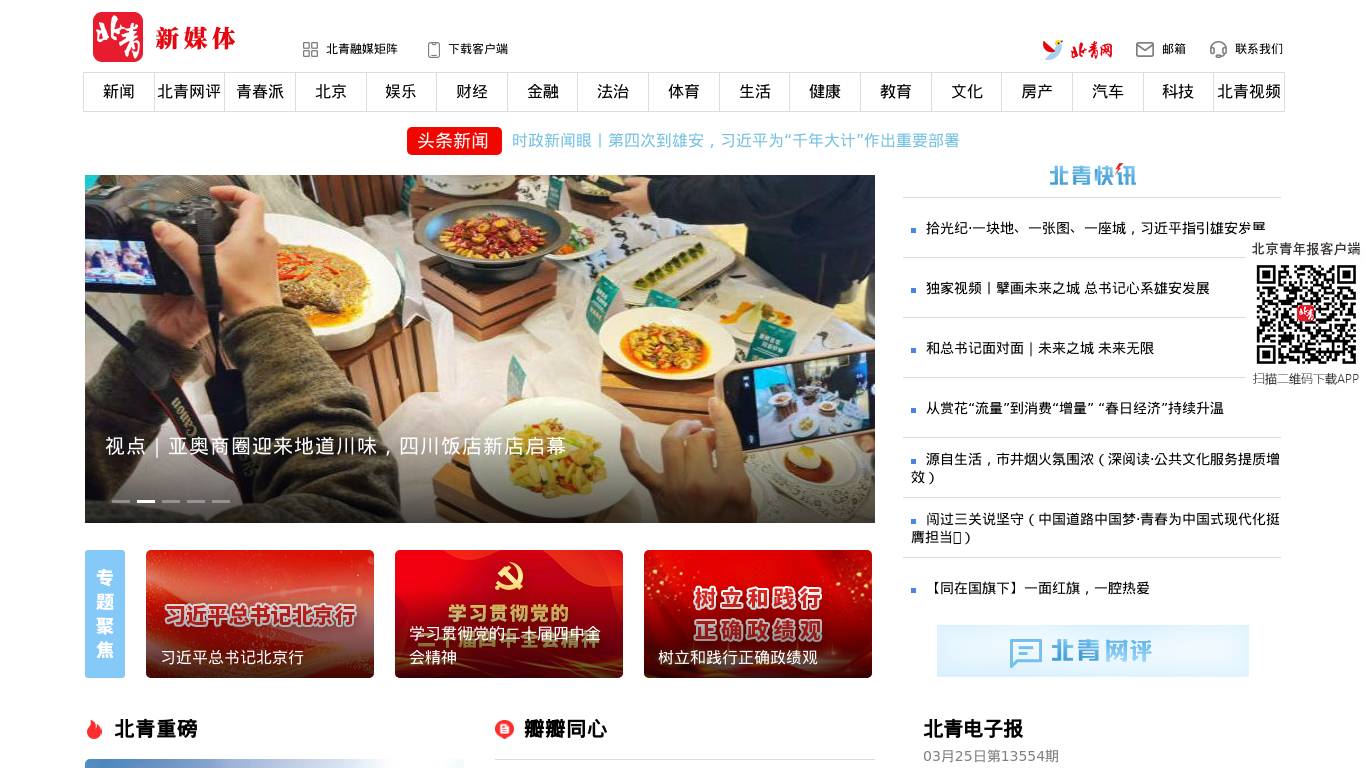Viewport: 1366px width, 768px height.
Task: Read 【同在国旗下】一面红旗，一腔热爱
Action: pos(1040,588)
